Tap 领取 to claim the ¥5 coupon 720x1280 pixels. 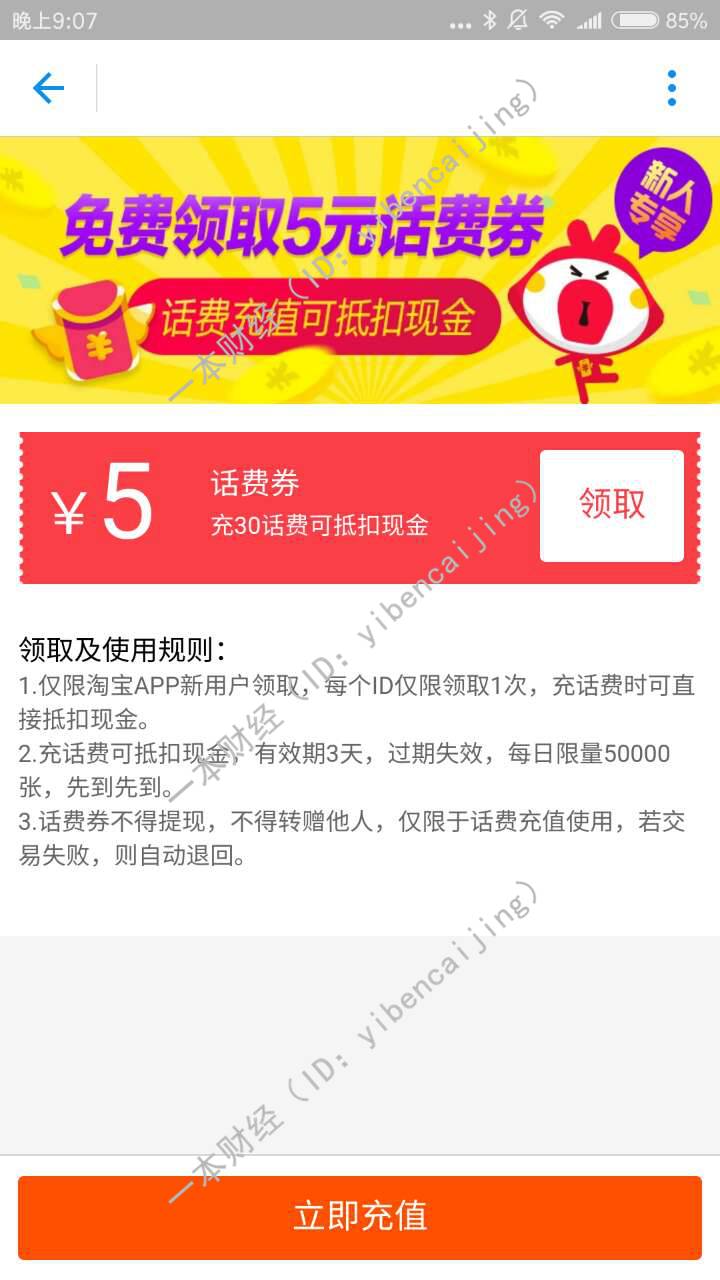point(612,505)
